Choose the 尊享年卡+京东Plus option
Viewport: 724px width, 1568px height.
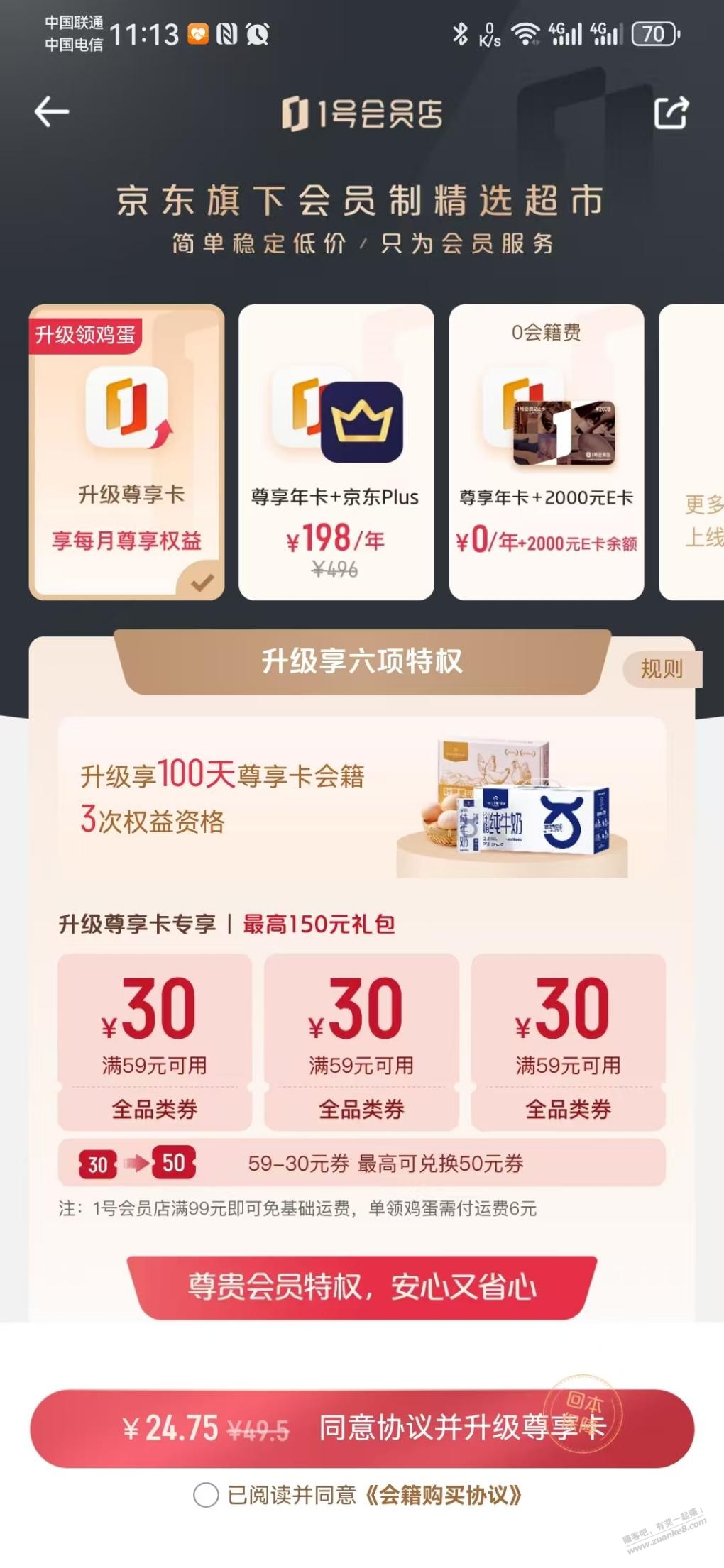[336, 453]
